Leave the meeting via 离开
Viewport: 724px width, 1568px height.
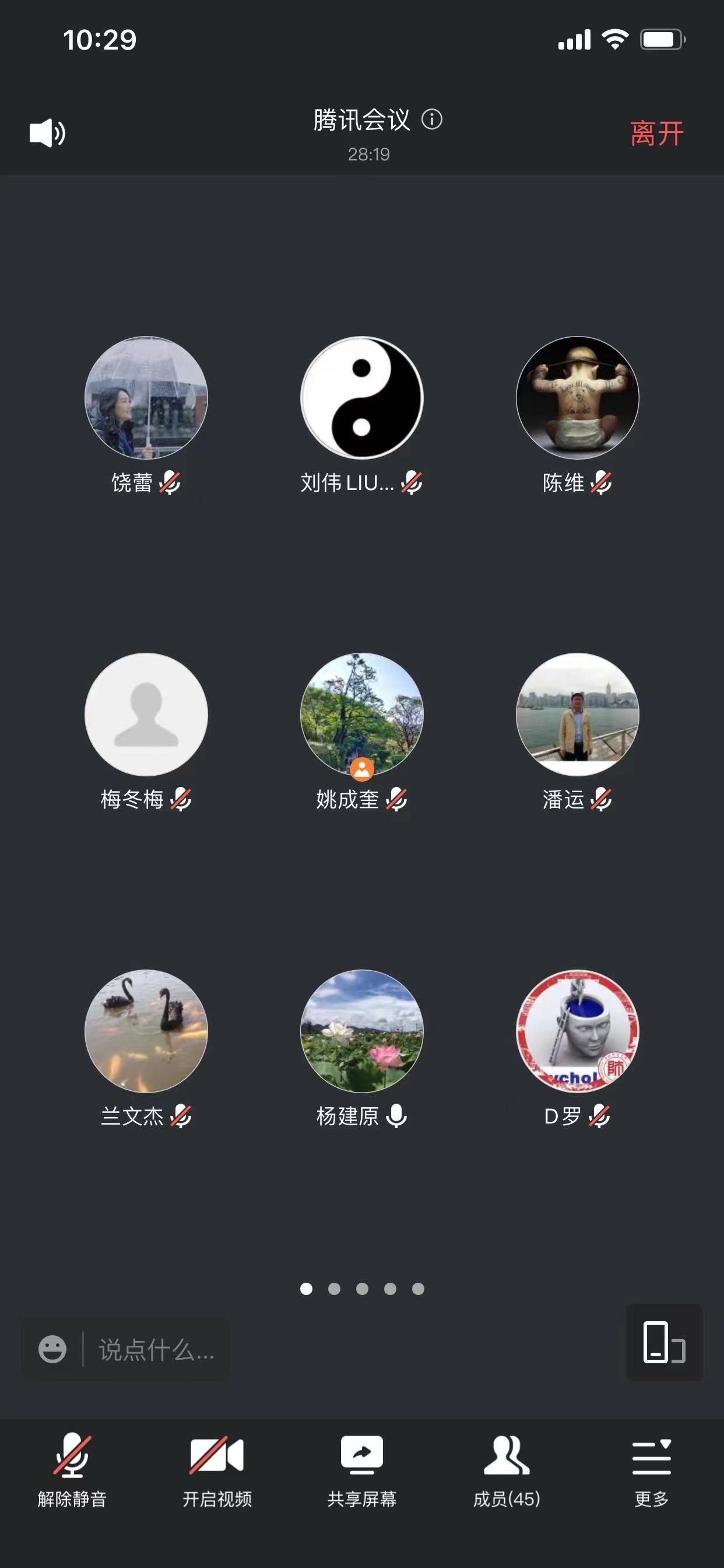point(656,134)
